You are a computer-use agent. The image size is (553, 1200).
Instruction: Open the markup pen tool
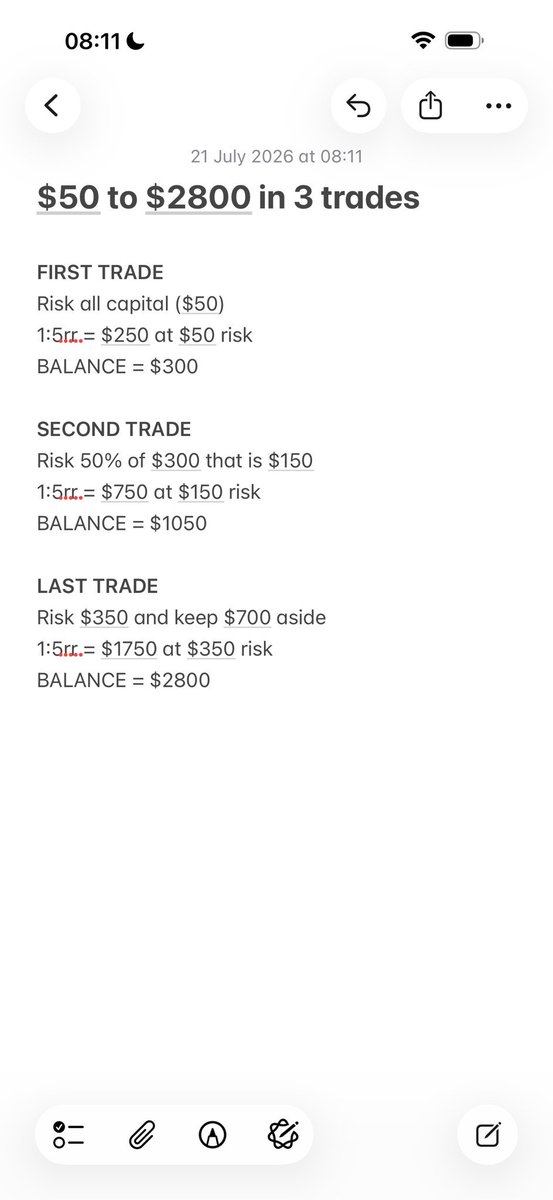(213, 1134)
